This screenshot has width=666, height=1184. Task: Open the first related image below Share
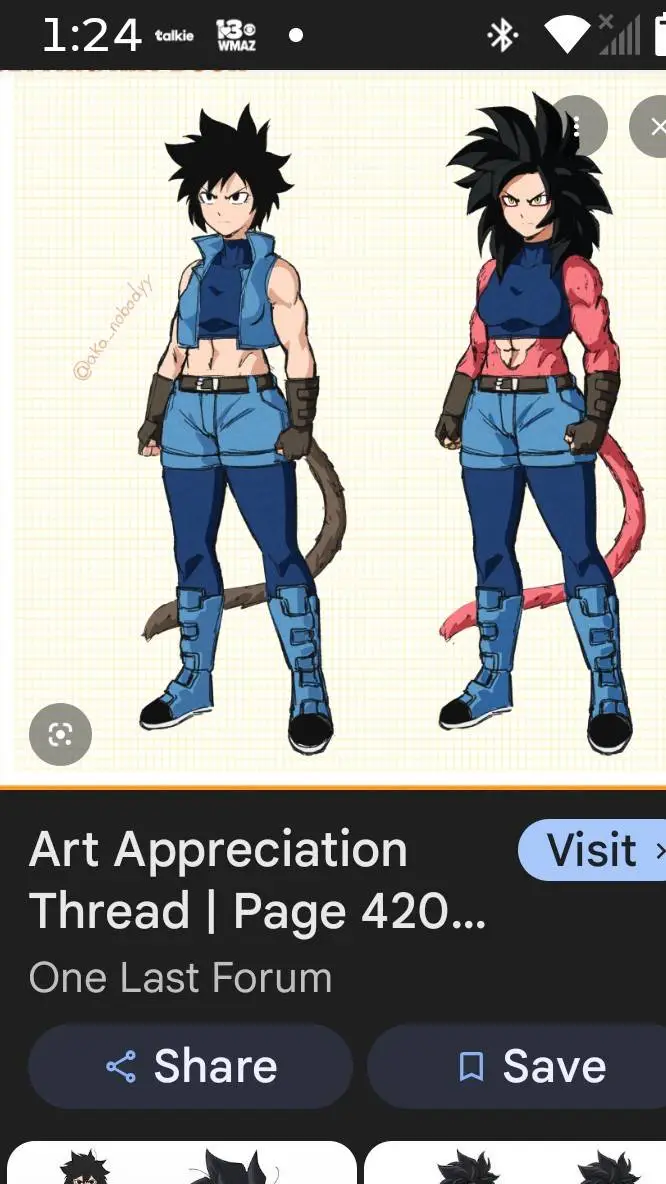[x=180, y=1164]
